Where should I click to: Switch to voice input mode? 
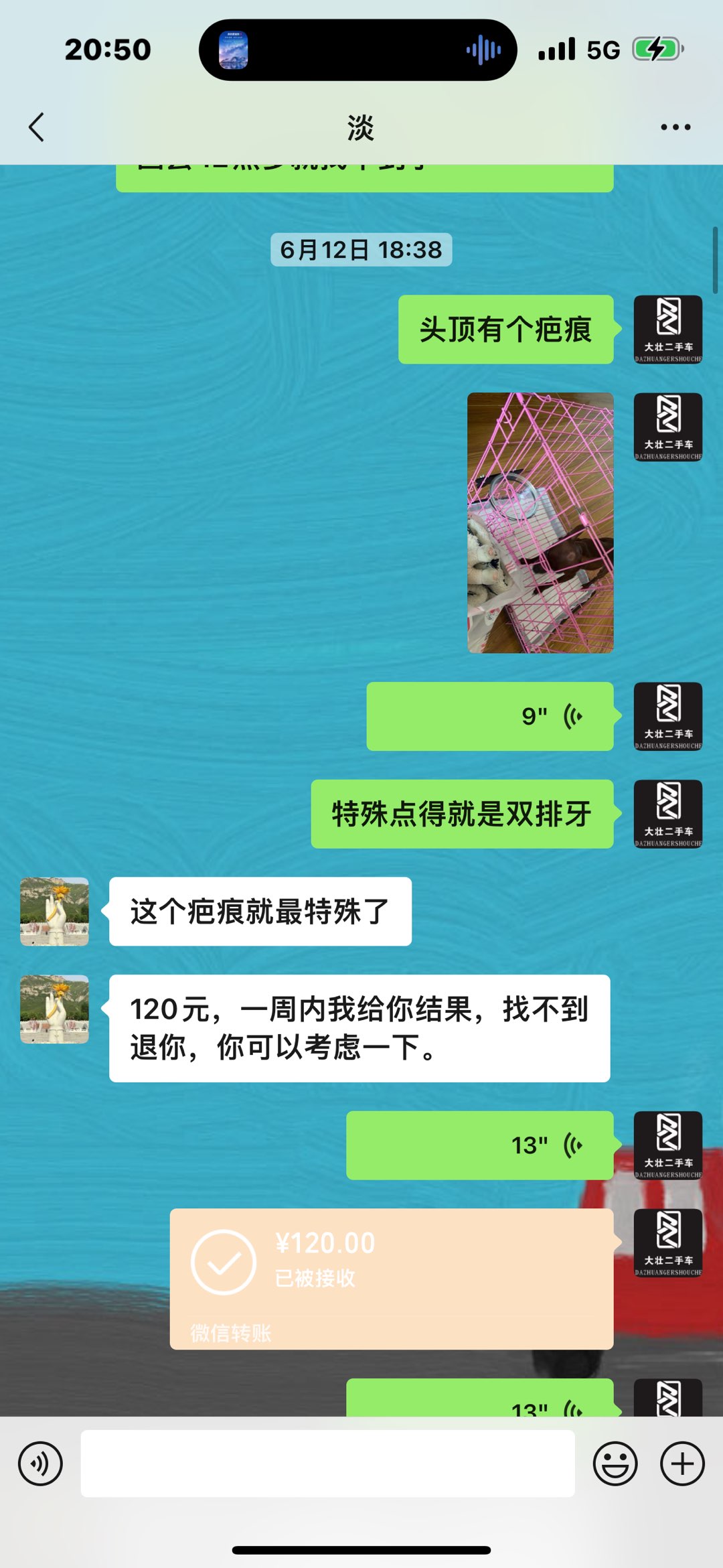pyautogui.click(x=40, y=1464)
